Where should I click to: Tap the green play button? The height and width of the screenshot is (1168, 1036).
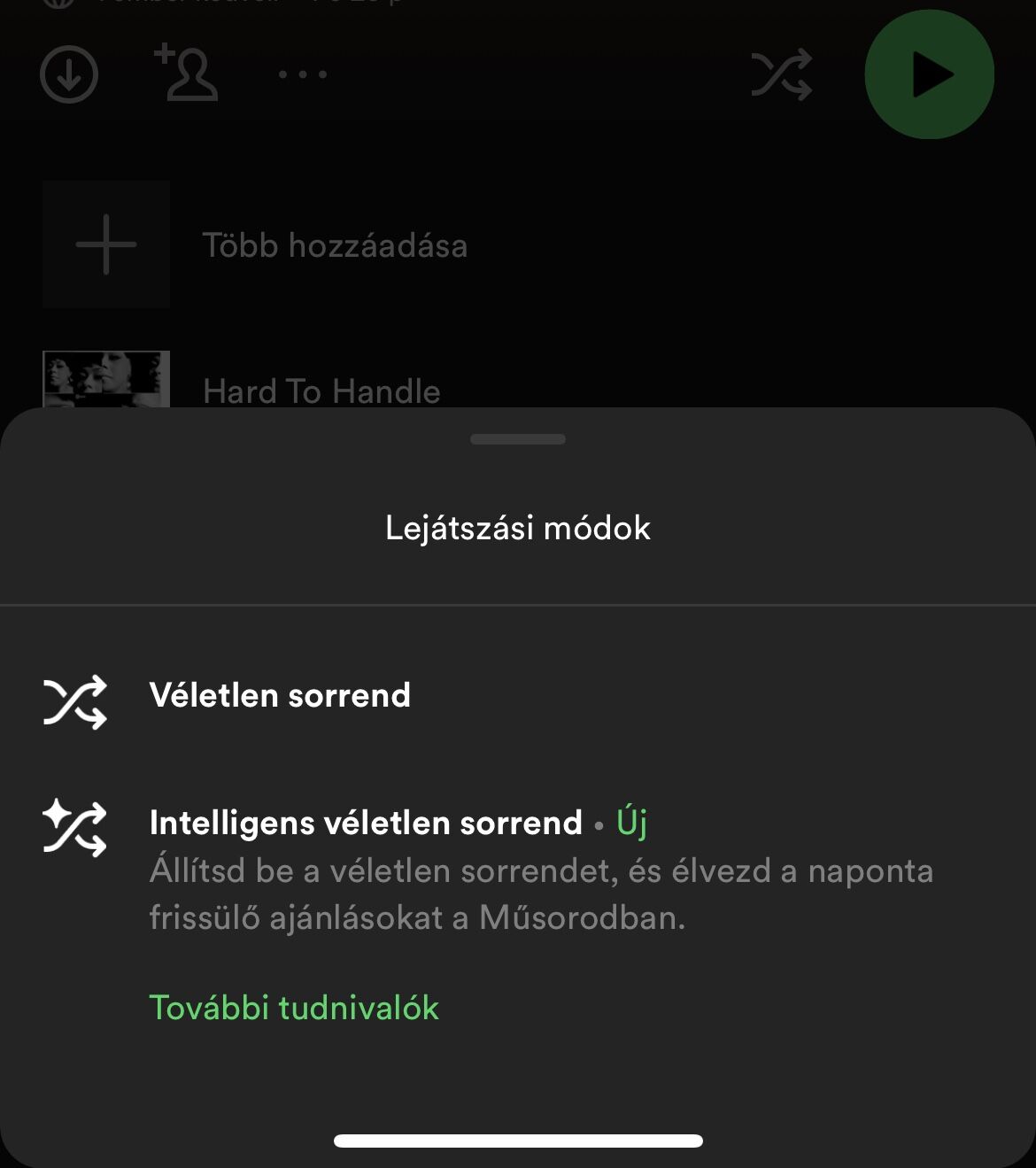929,74
